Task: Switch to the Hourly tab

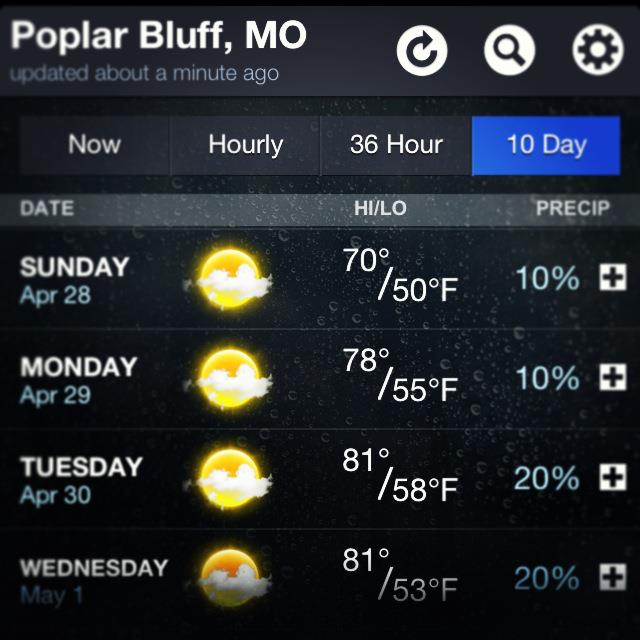Action: click(245, 145)
